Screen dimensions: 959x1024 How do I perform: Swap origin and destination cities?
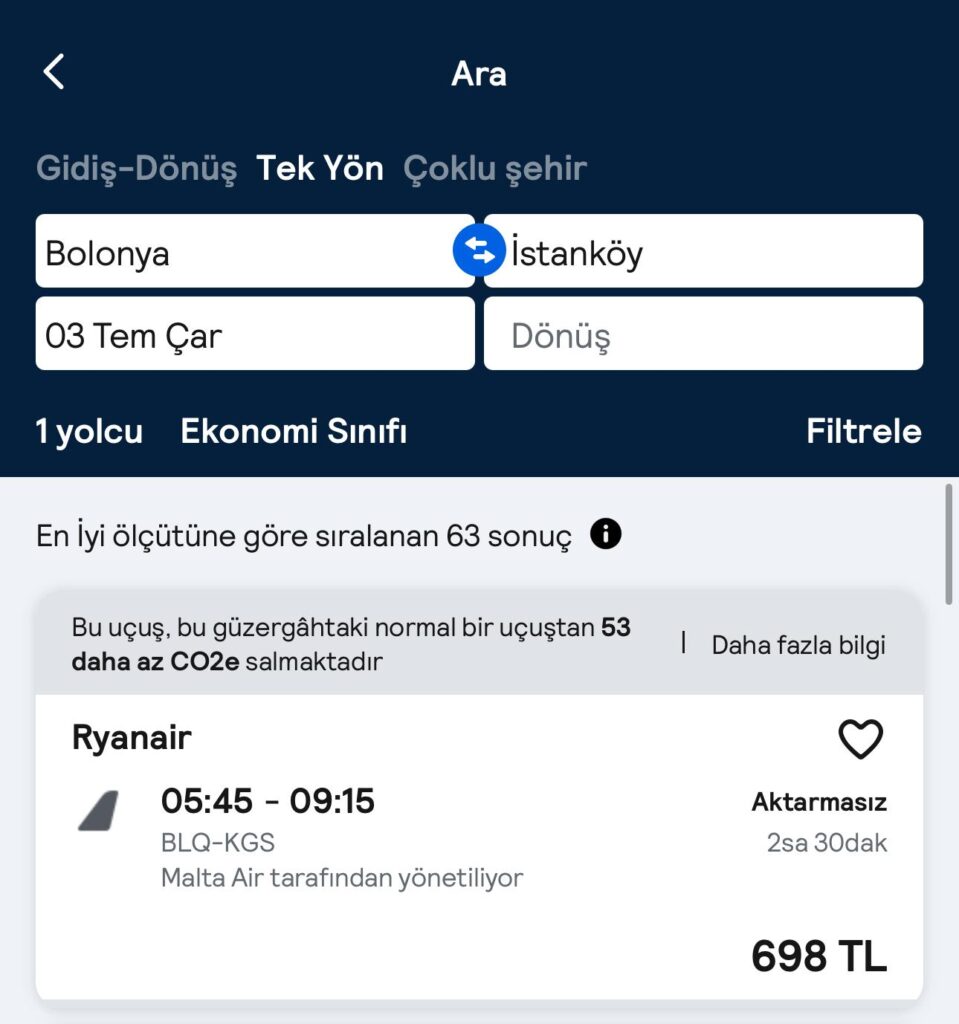coord(479,252)
